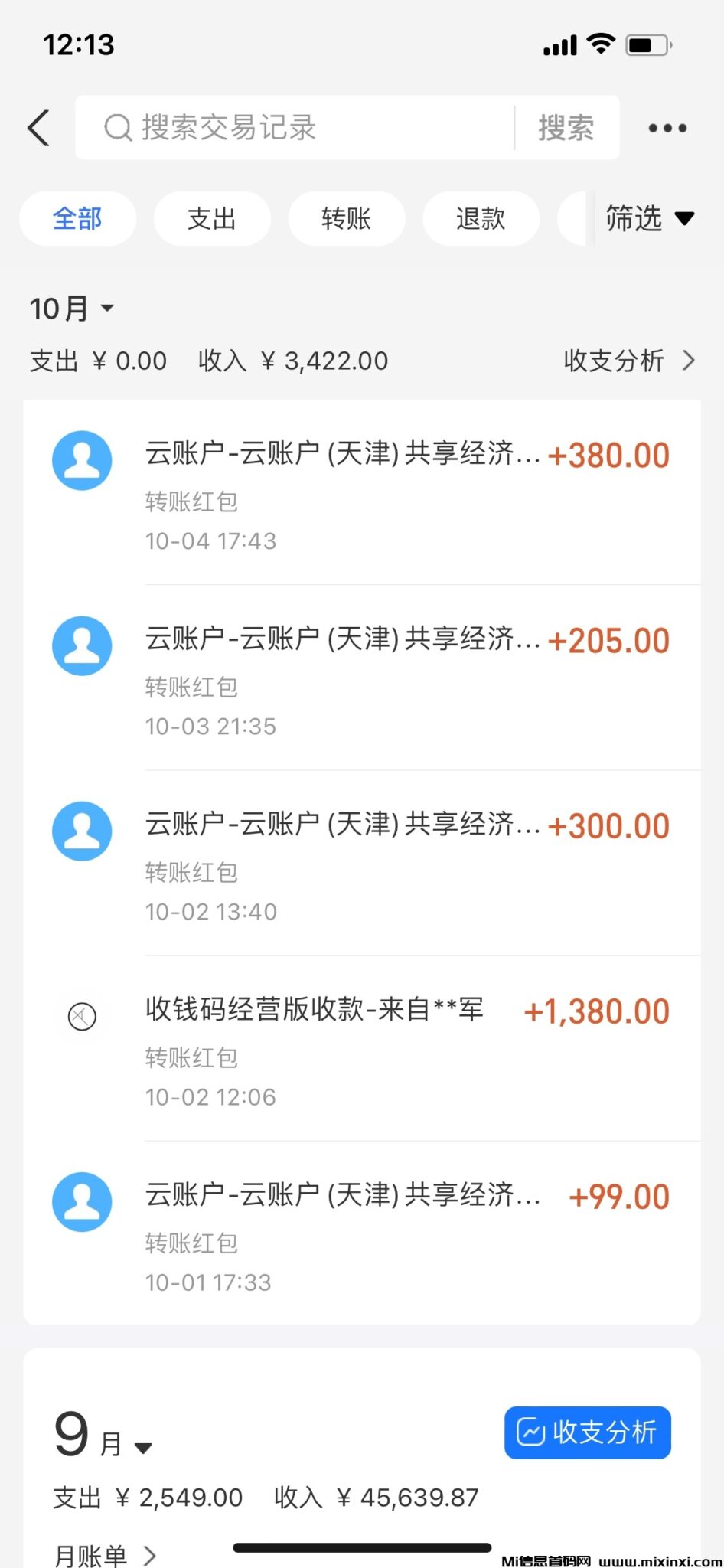Click the 搜索 search button
Image resolution: width=724 pixels, height=1568 pixels.
tap(568, 127)
